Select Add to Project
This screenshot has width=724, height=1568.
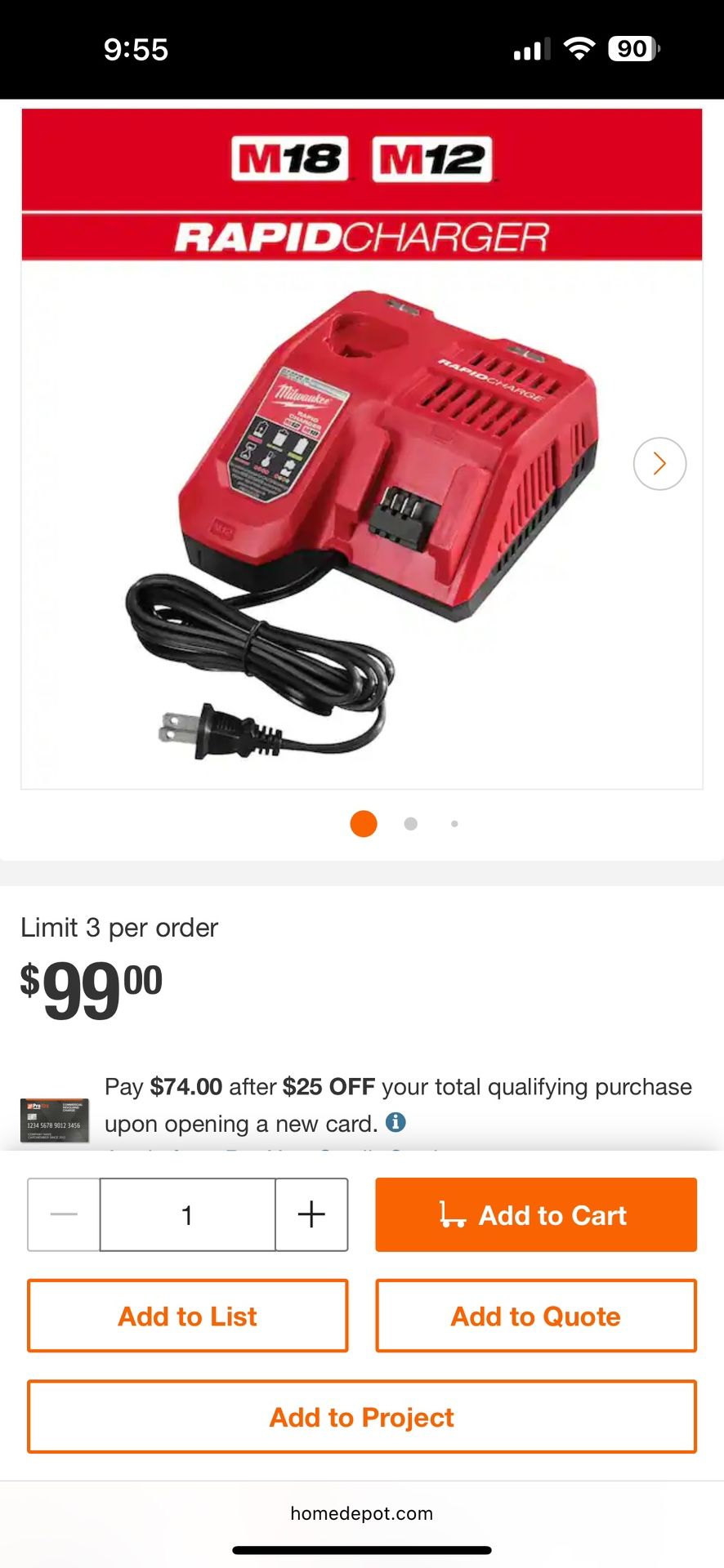pos(362,1417)
